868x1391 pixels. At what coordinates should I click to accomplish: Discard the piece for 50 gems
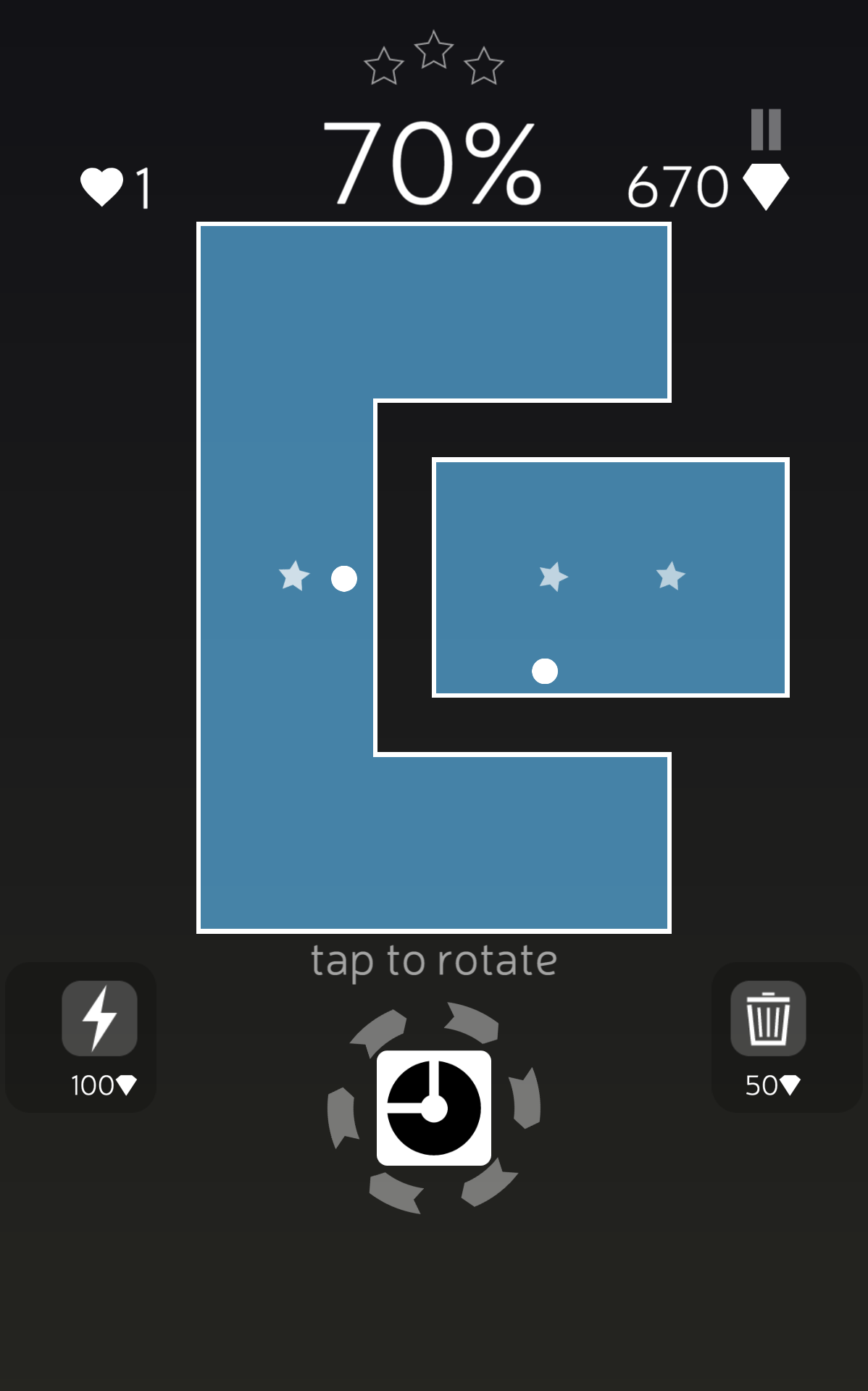tap(768, 1019)
